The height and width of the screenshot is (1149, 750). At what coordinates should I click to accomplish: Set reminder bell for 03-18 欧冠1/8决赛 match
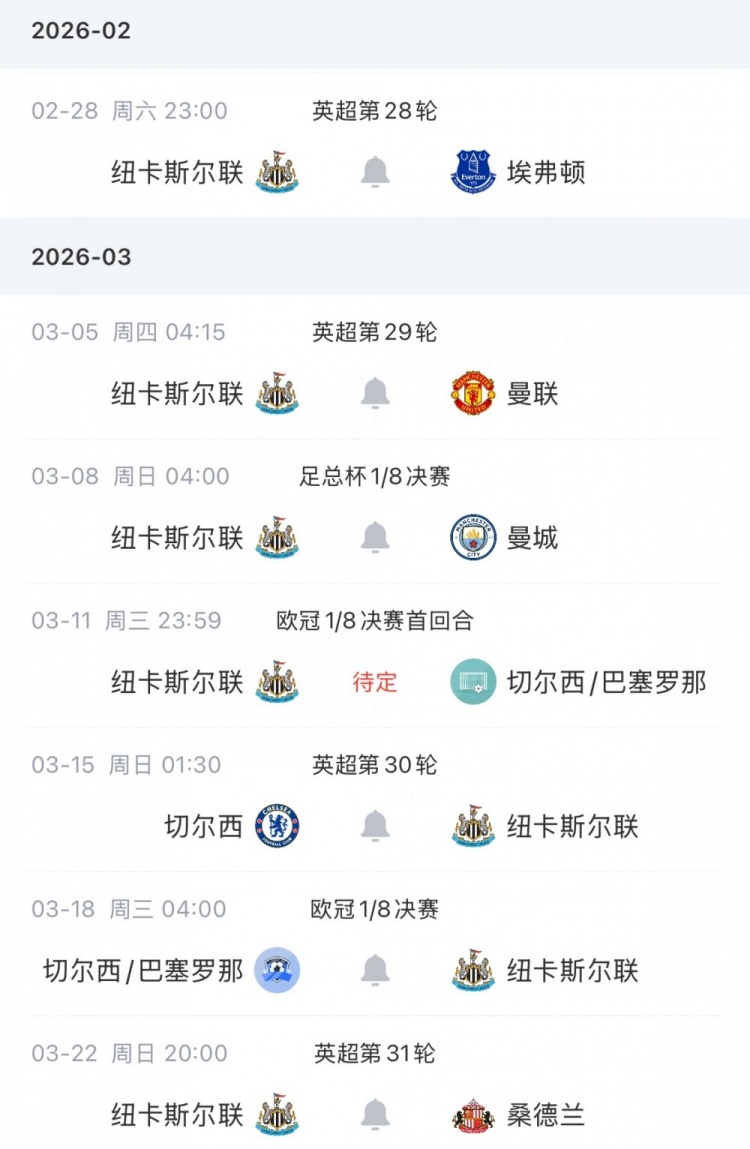[x=375, y=970]
